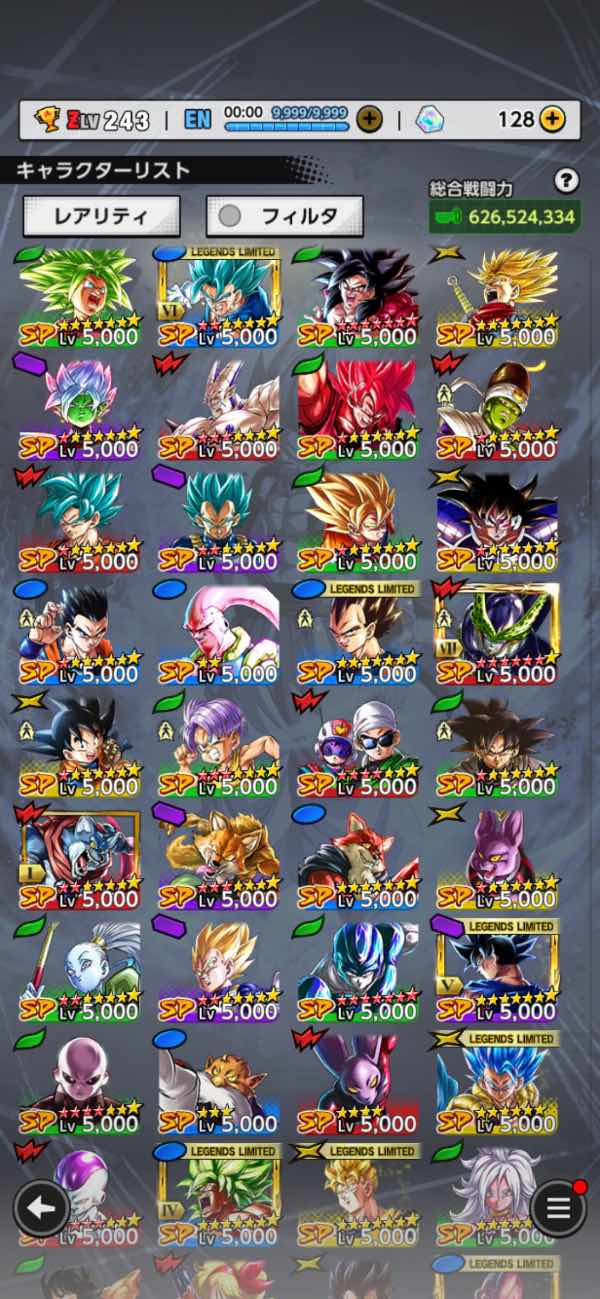This screenshot has height=1299, width=600.
Task: Go back with the arrow button
Action: [x=41, y=1207]
